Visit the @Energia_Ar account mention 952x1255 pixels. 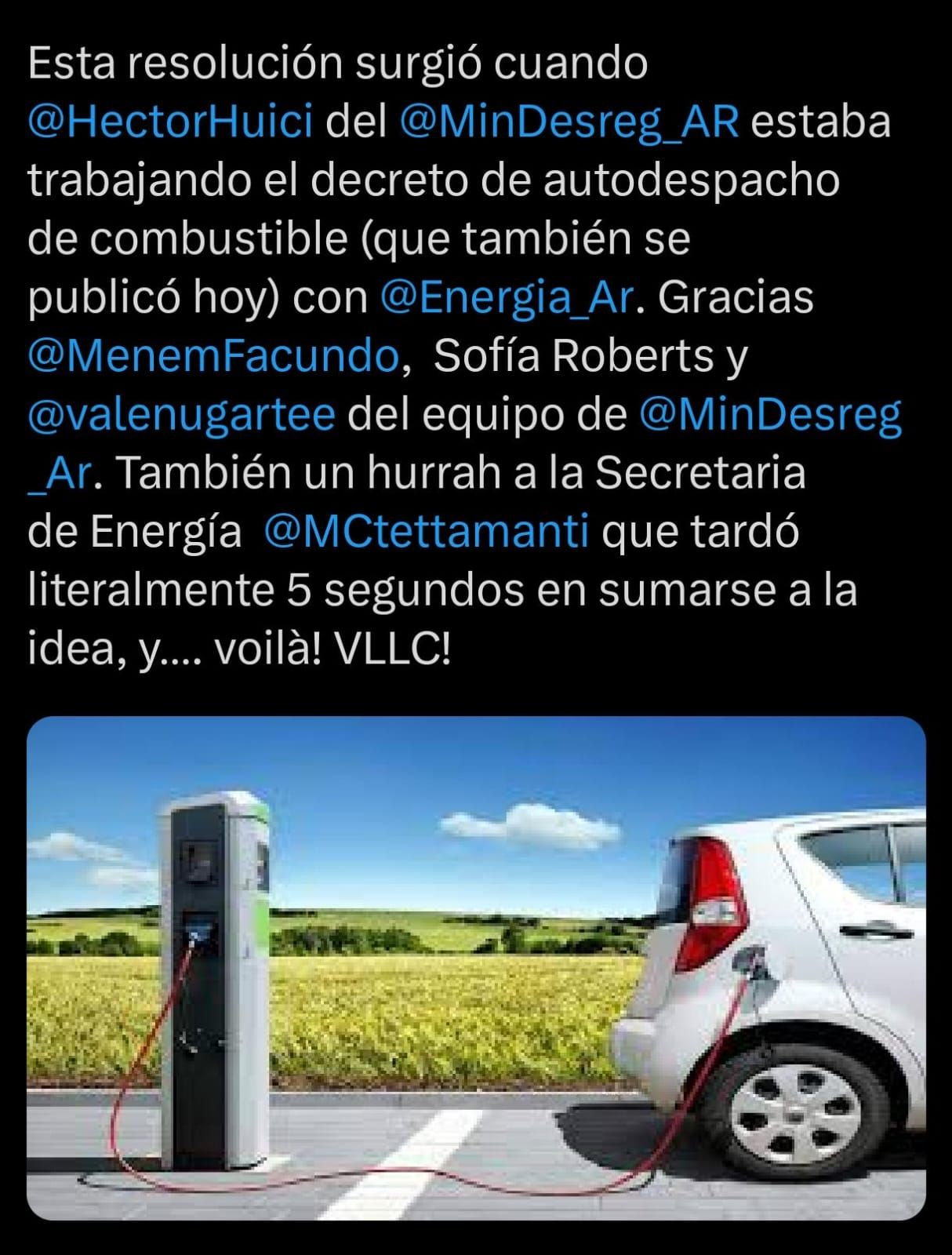506,298
